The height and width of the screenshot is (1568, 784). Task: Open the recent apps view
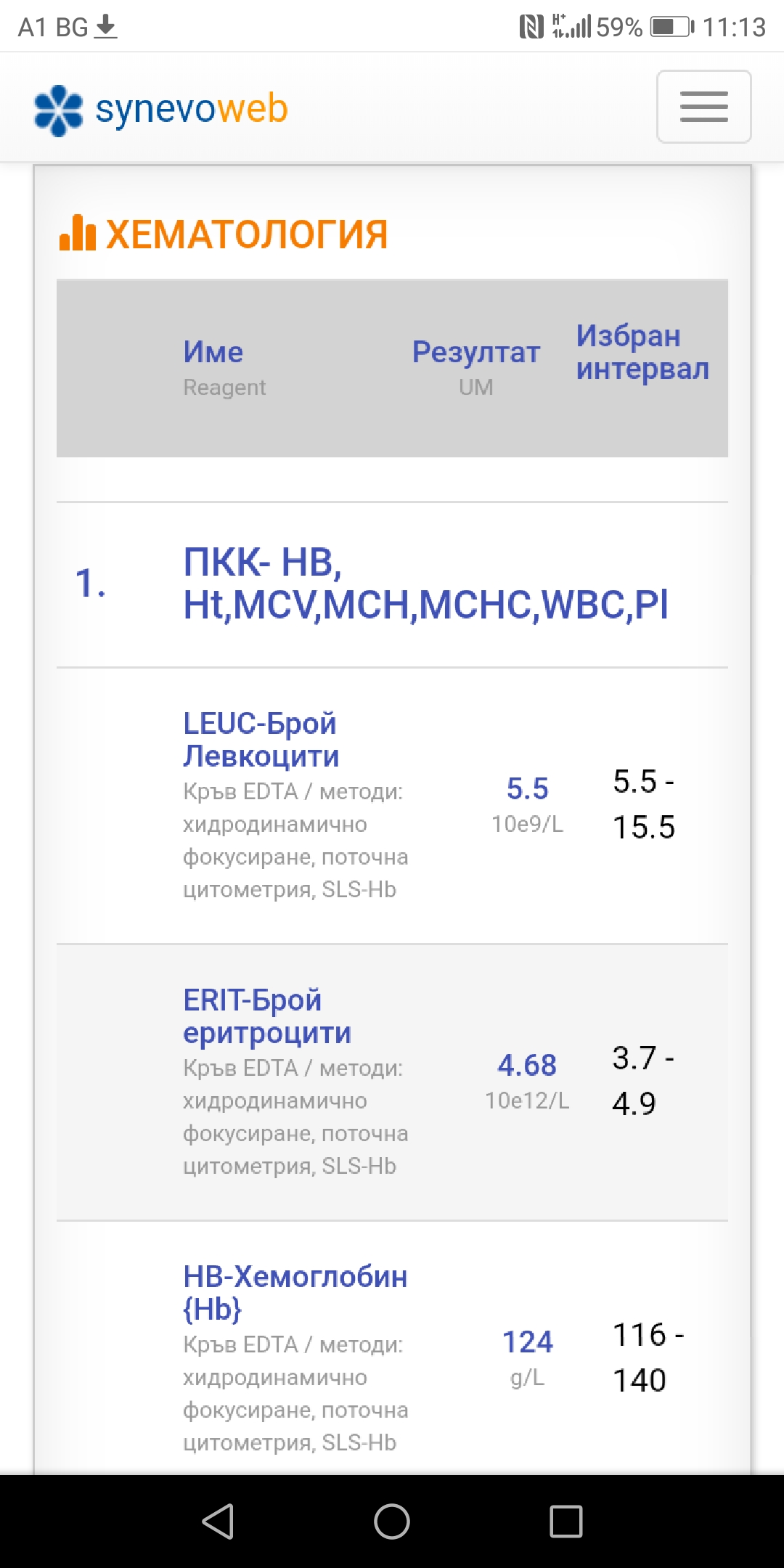(566, 1521)
